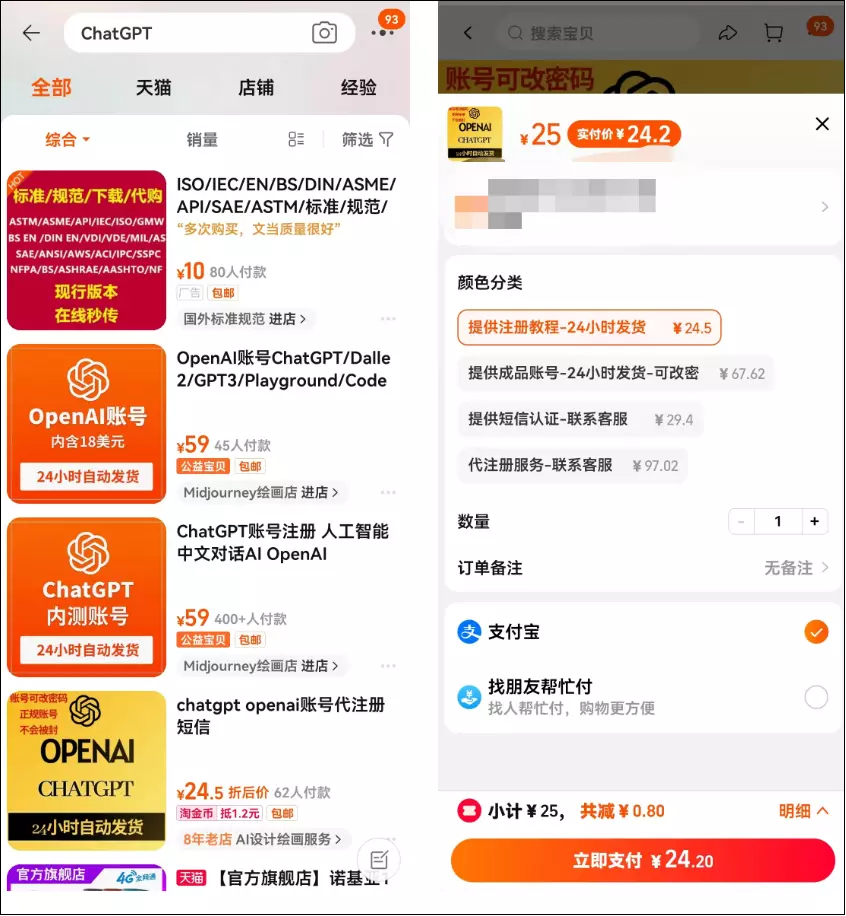
Task: Open the 筛选 filter
Action: [x=368, y=140]
